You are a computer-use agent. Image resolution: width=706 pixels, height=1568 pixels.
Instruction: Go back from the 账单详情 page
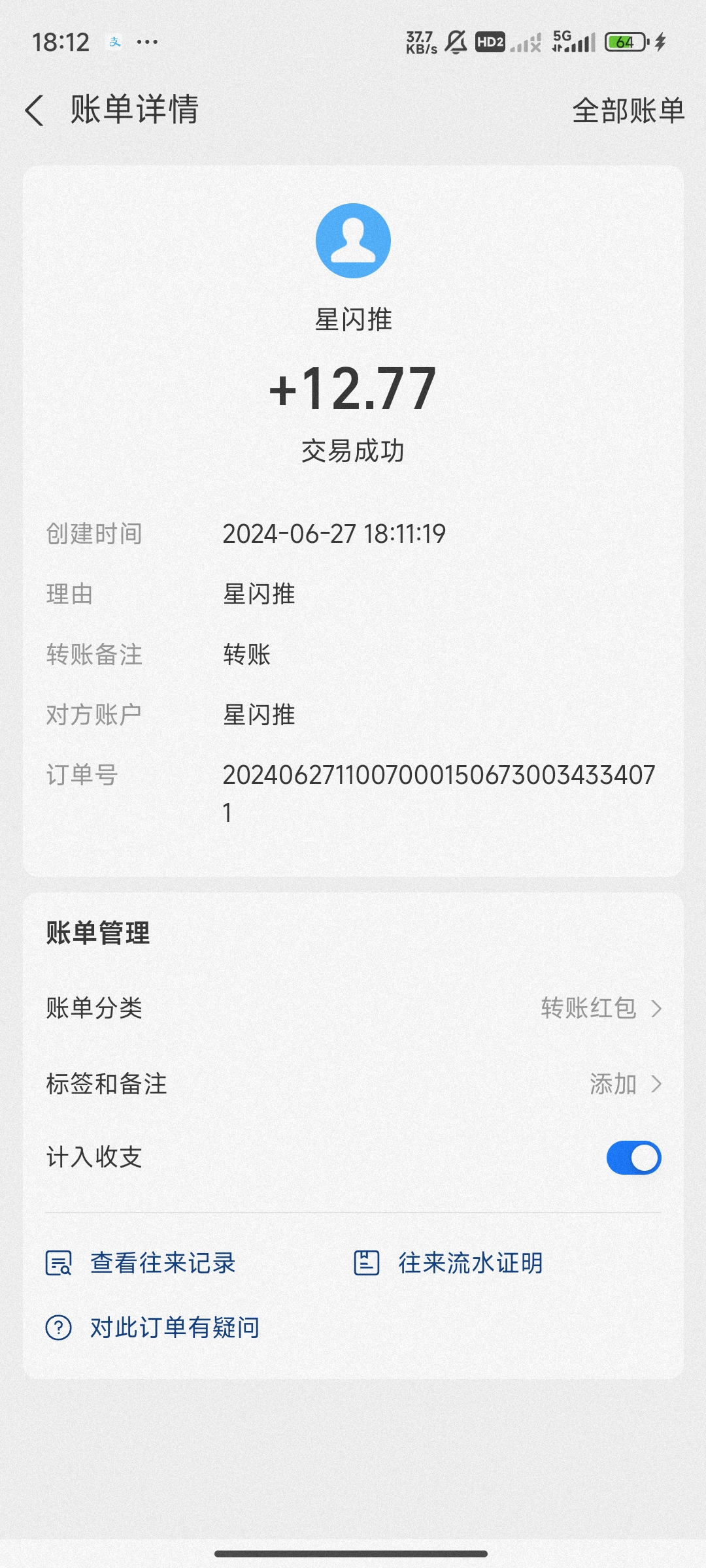[35, 110]
